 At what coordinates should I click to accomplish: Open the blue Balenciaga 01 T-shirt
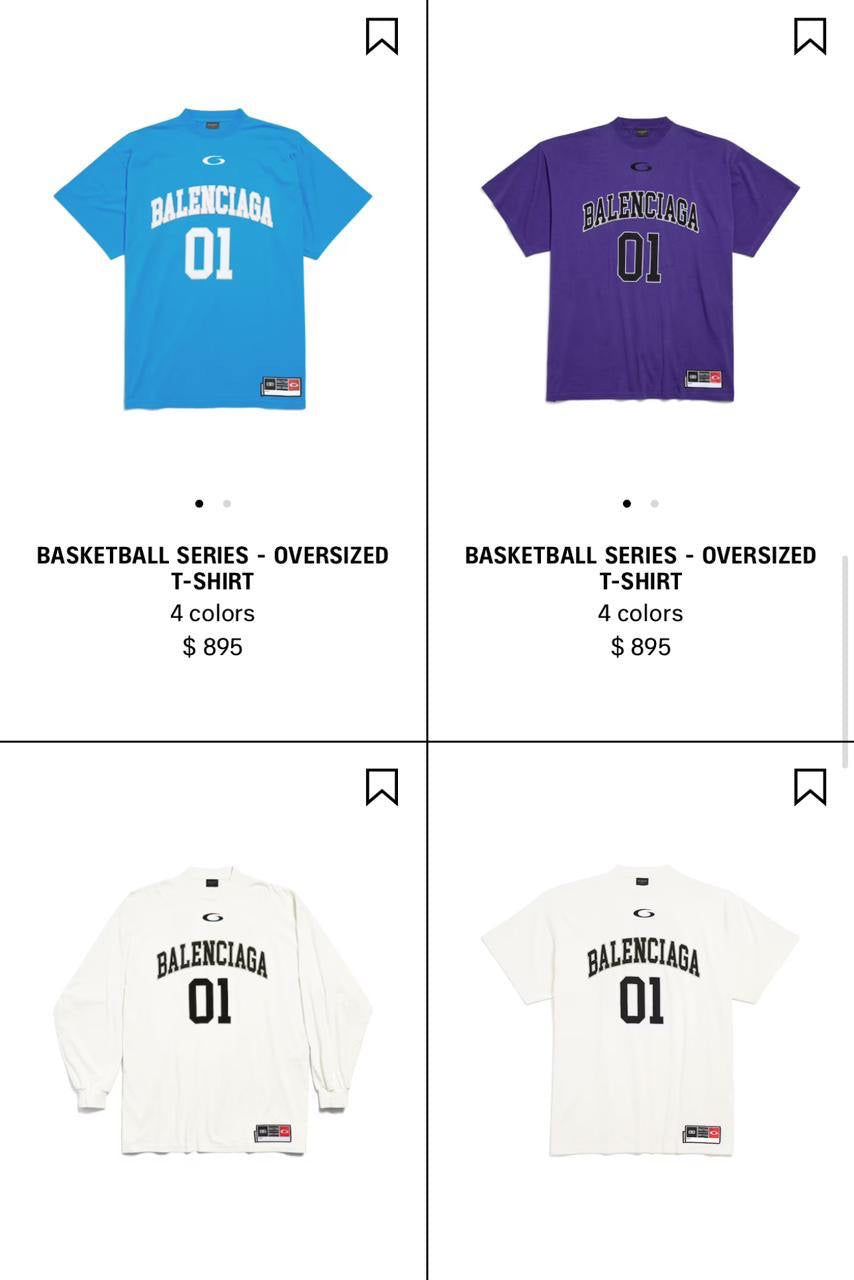click(213, 258)
